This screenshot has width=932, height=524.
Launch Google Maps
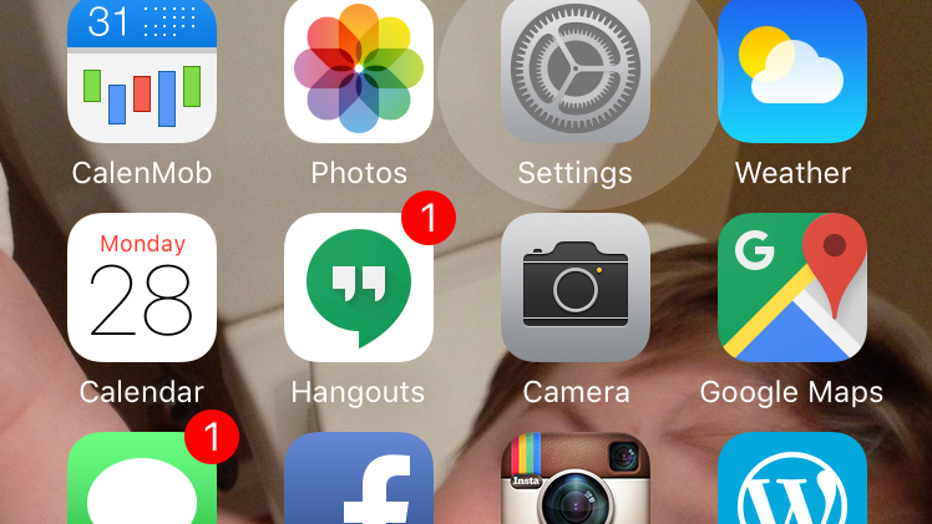pos(792,287)
